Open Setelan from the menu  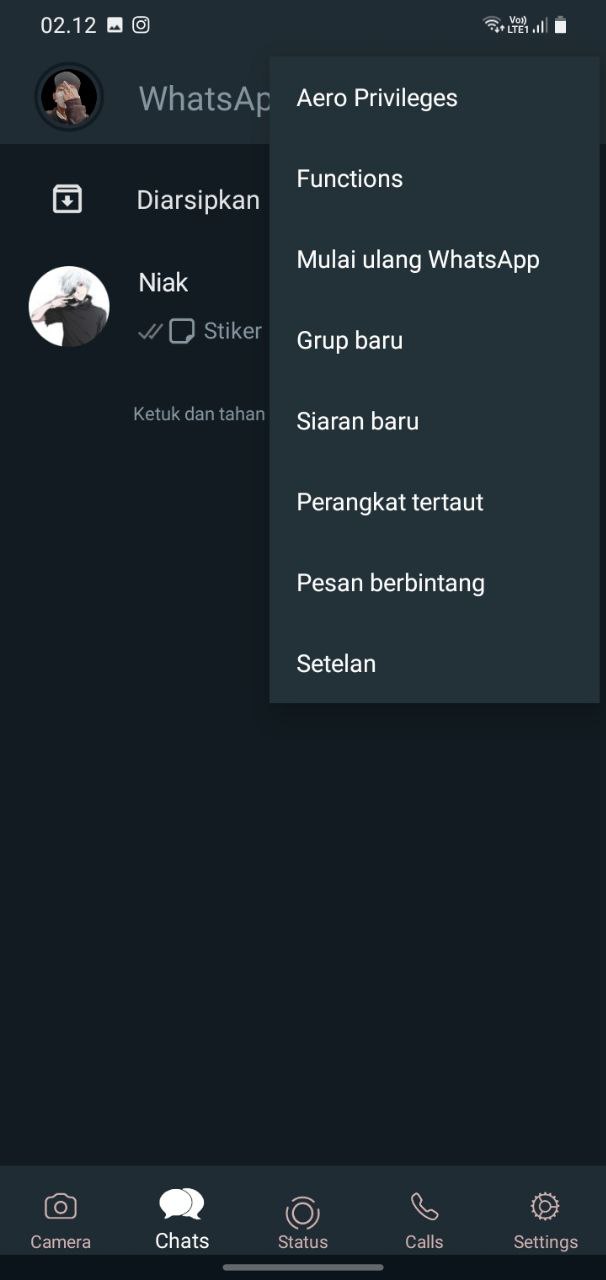[336, 664]
